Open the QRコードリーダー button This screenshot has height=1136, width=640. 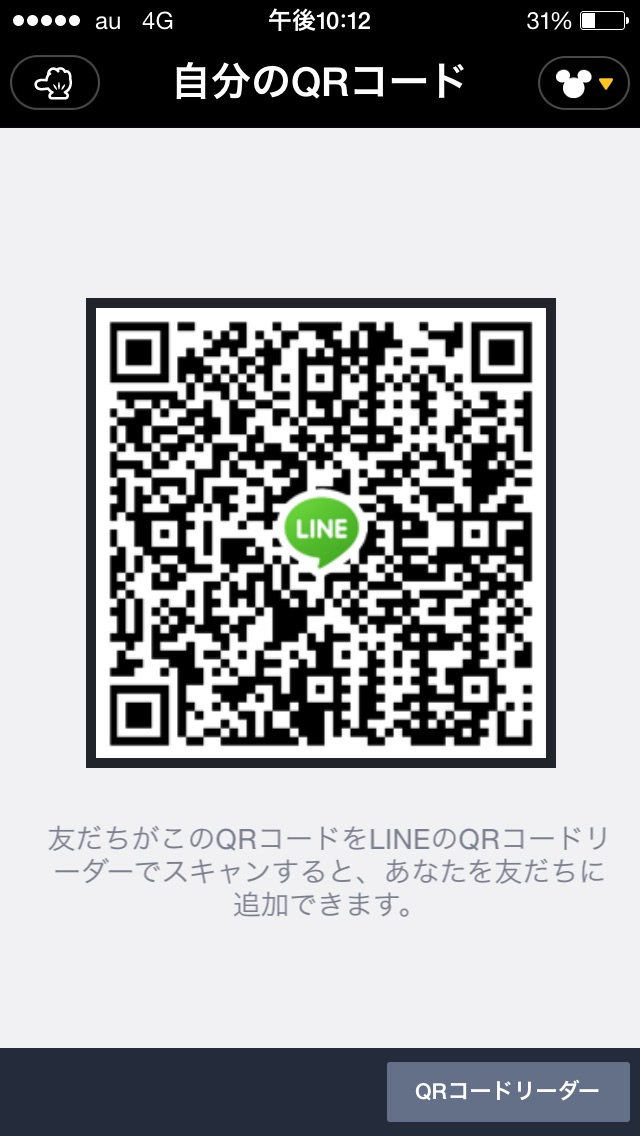tap(508, 1091)
